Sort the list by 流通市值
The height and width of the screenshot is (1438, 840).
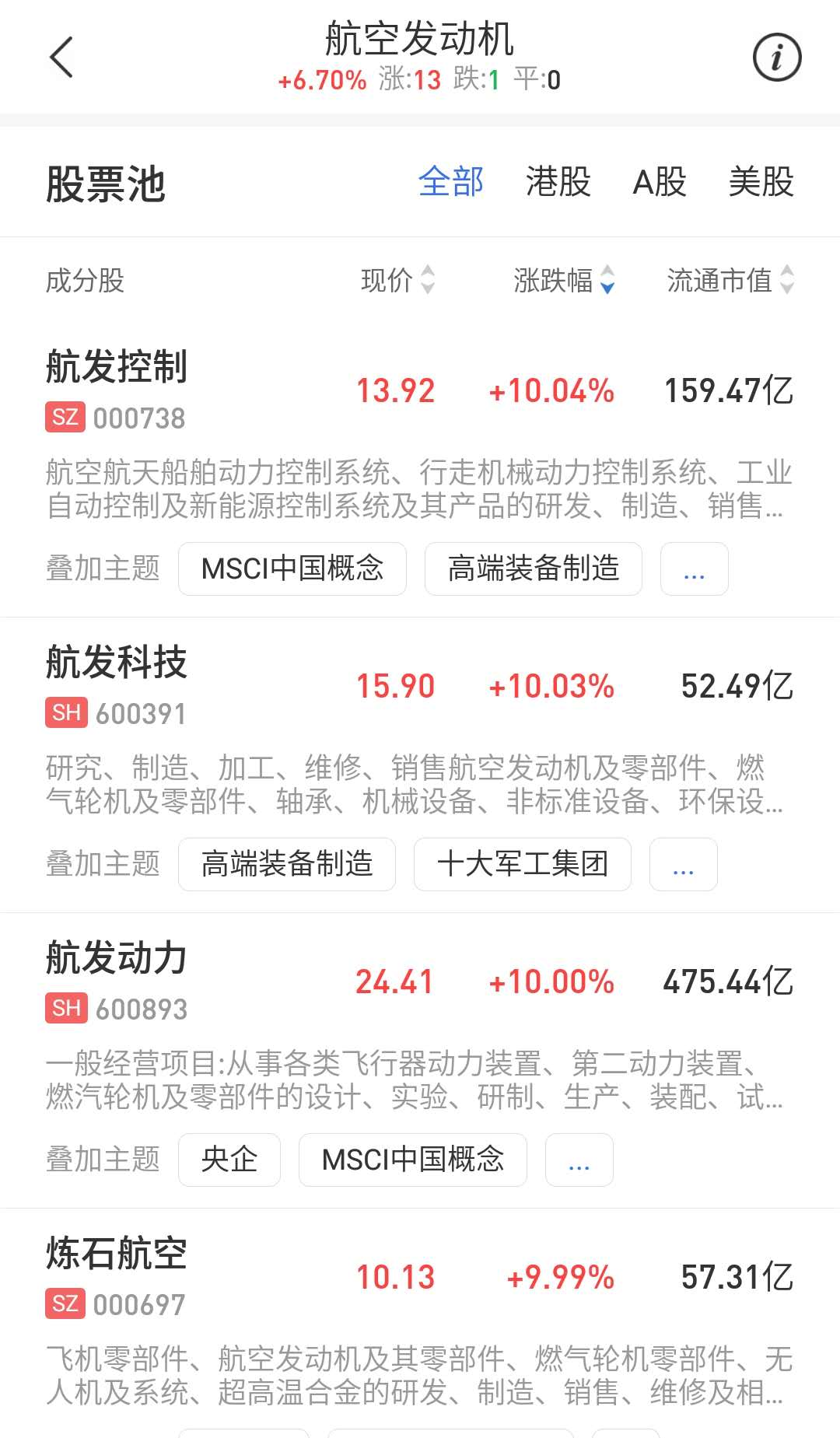pyautogui.click(x=730, y=280)
